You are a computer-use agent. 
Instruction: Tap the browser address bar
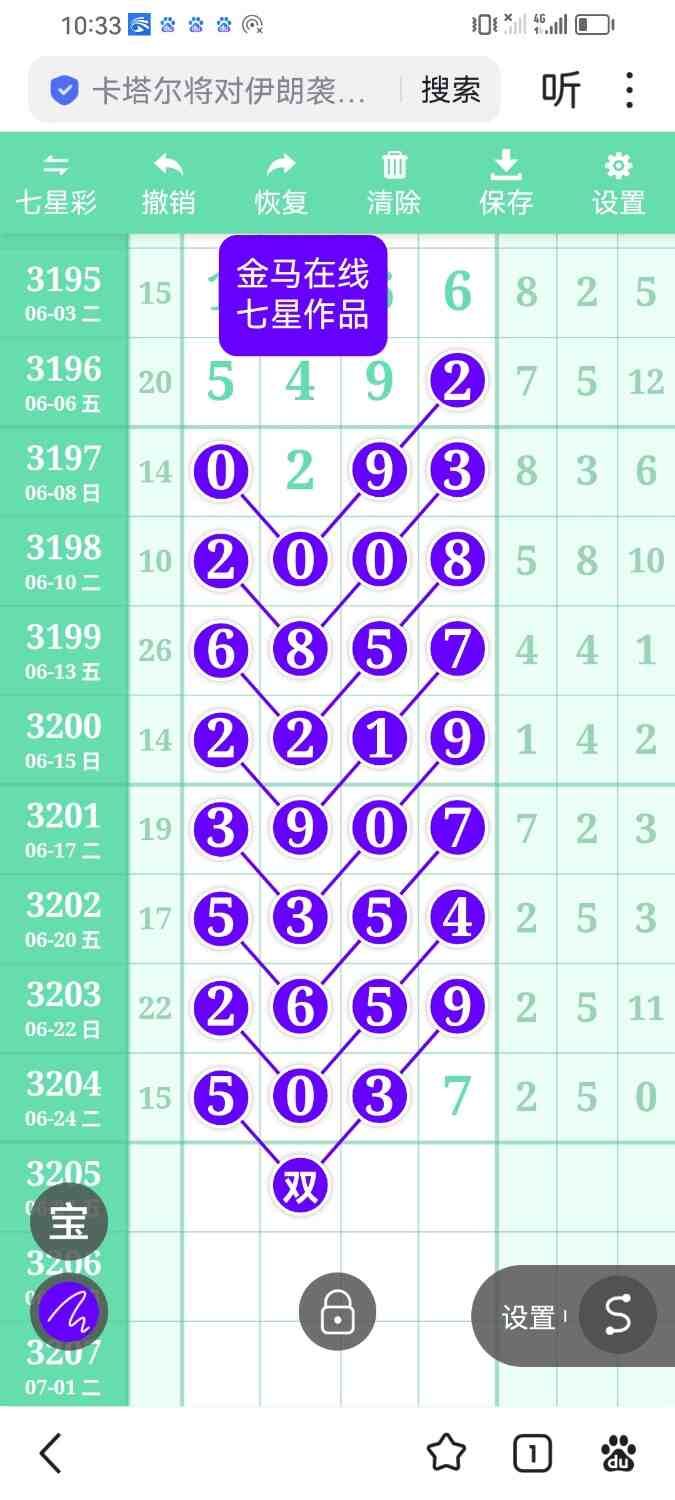tap(228, 91)
